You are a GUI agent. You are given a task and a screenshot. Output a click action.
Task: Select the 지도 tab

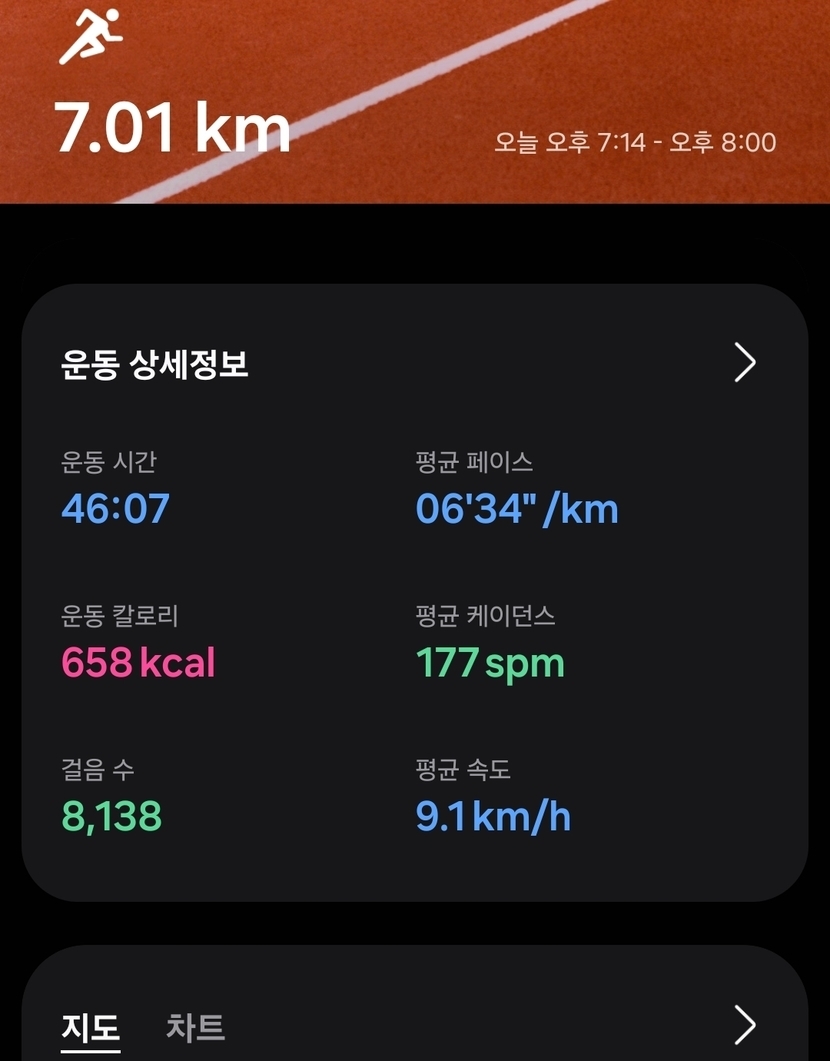pyautogui.click(x=90, y=1027)
